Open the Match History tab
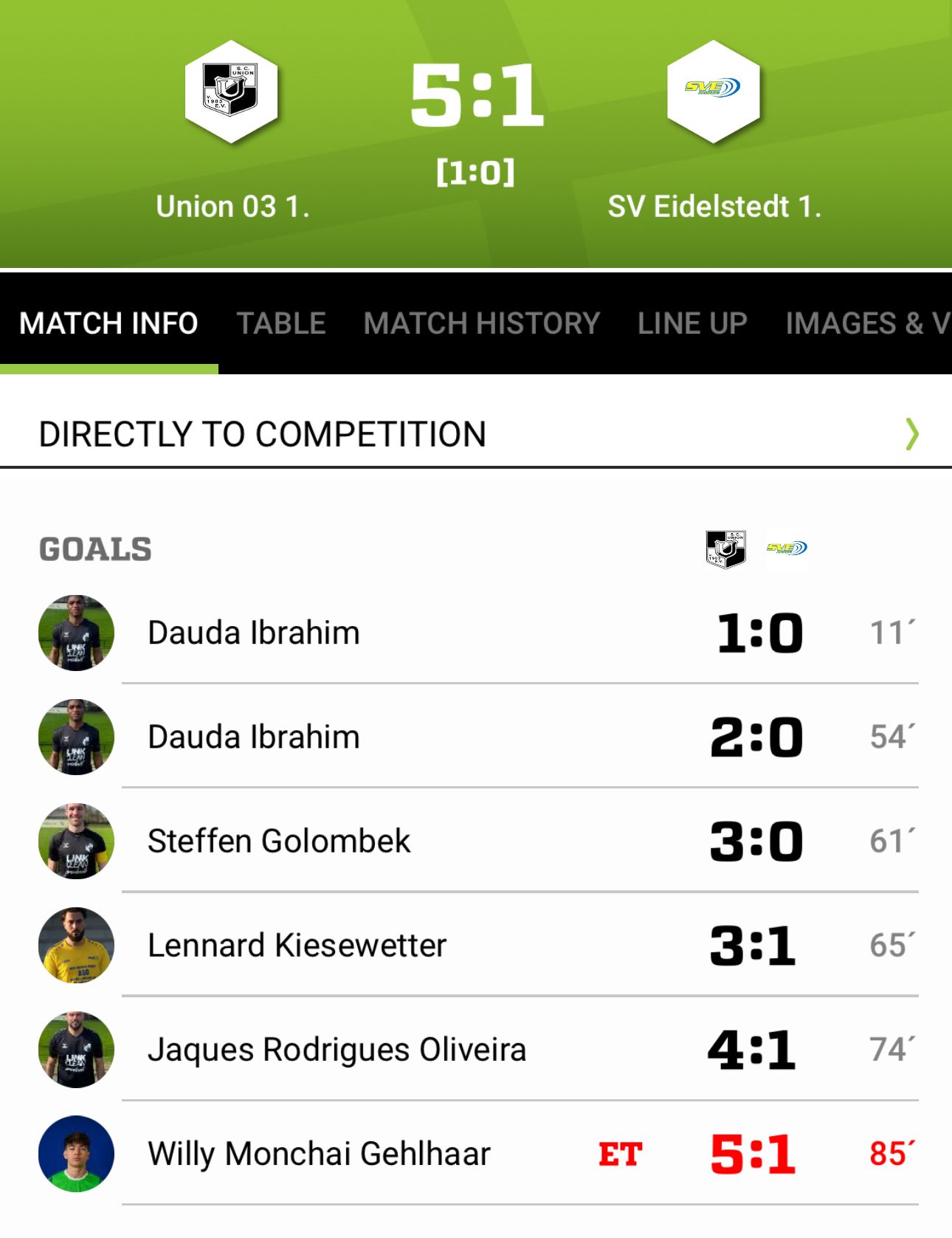Image resolution: width=952 pixels, height=1238 pixels. click(x=481, y=323)
